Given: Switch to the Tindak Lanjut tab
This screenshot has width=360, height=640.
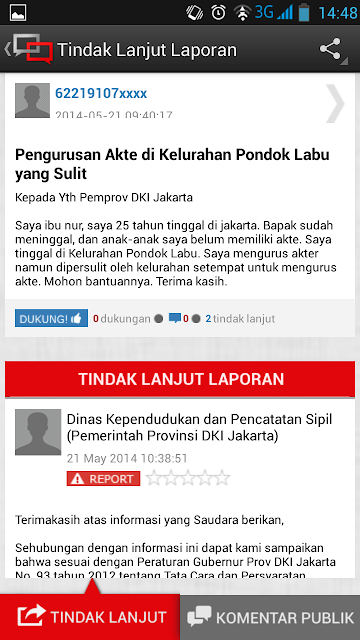Looking at the screenshot, I should [x=90, y=617].
